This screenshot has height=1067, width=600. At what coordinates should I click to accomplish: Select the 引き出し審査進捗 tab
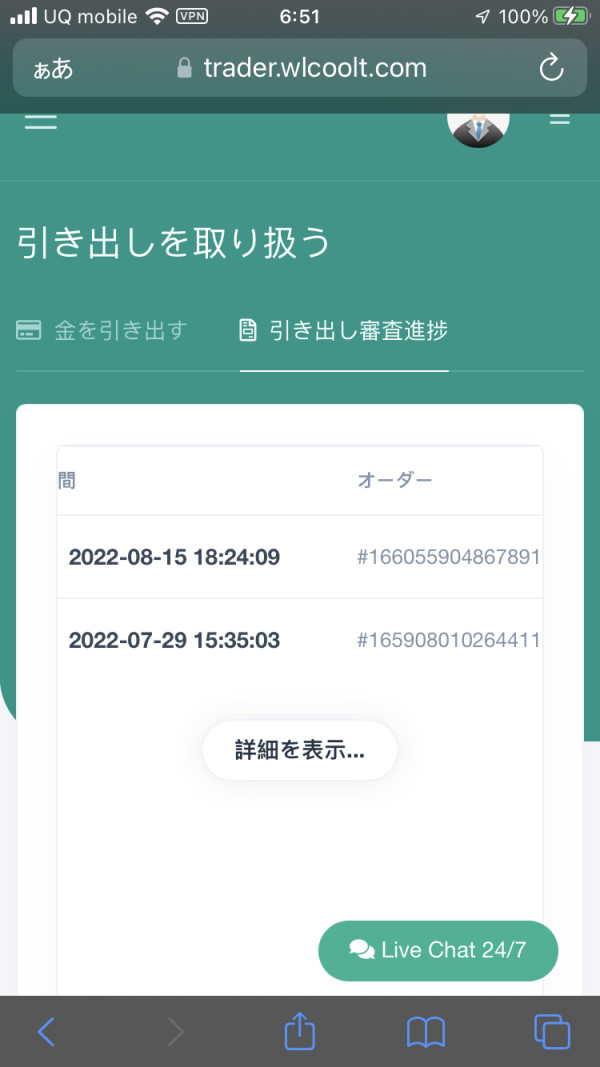pos(344,331)
